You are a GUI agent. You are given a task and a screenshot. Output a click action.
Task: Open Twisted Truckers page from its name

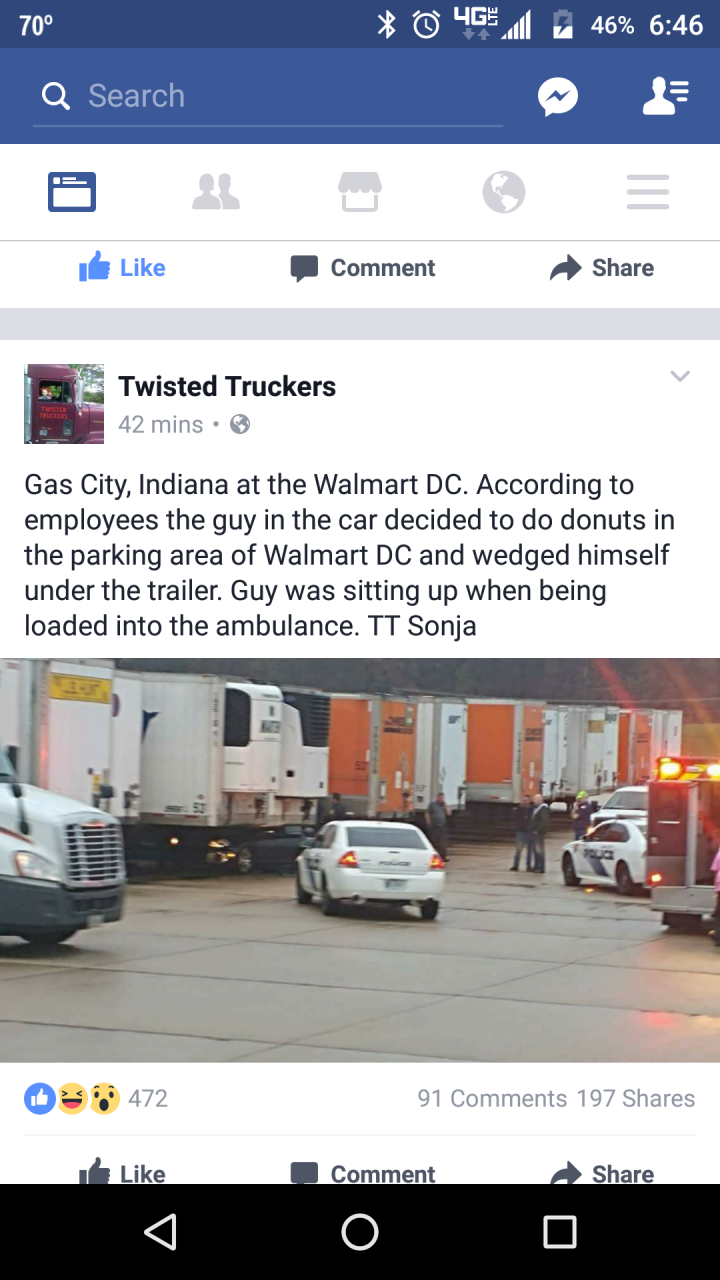pos(227,386)
